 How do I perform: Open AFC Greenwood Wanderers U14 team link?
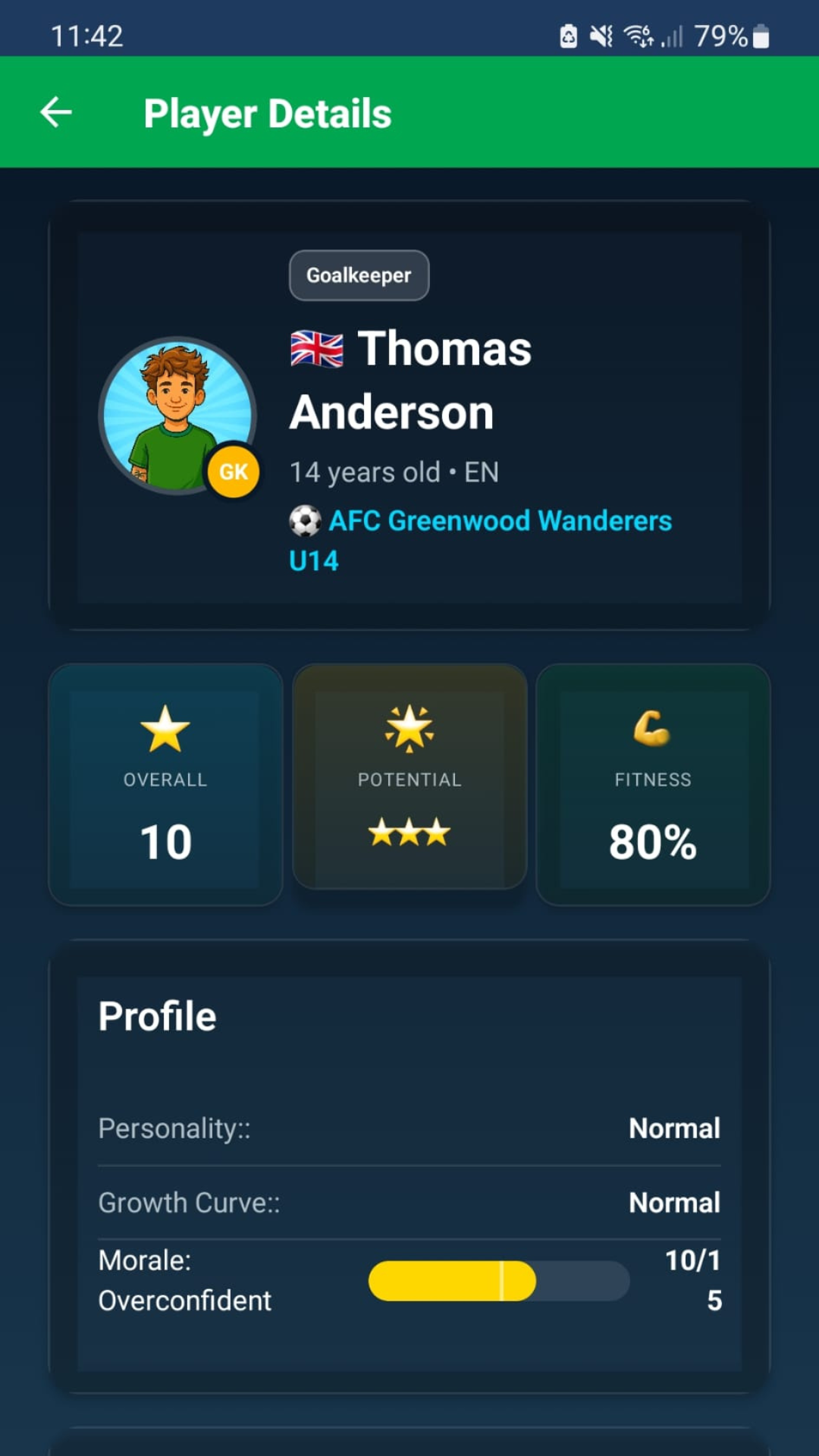[x=499, y=522]
